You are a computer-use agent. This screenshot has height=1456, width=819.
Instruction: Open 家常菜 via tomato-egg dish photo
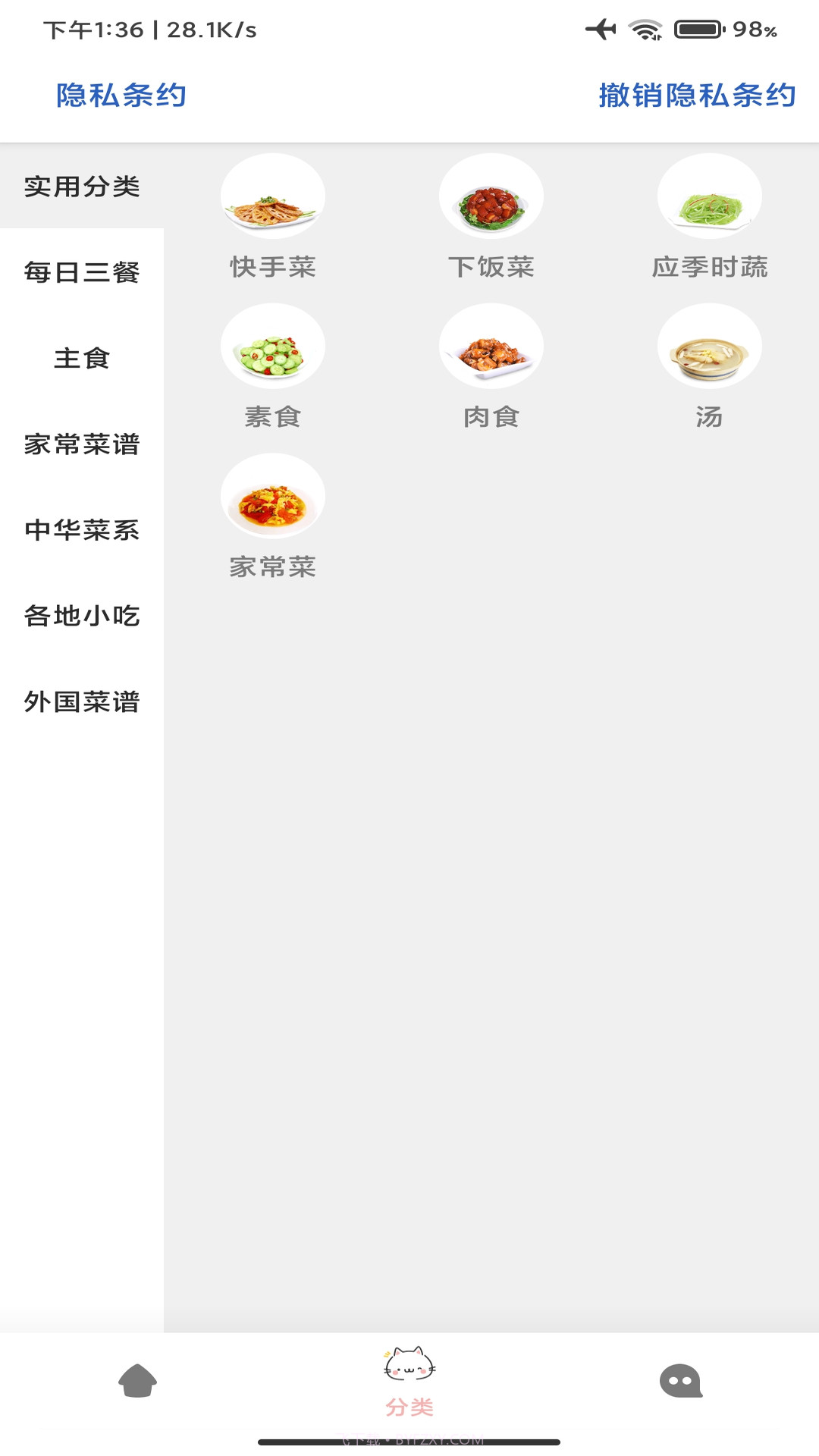tap(273, 495)
